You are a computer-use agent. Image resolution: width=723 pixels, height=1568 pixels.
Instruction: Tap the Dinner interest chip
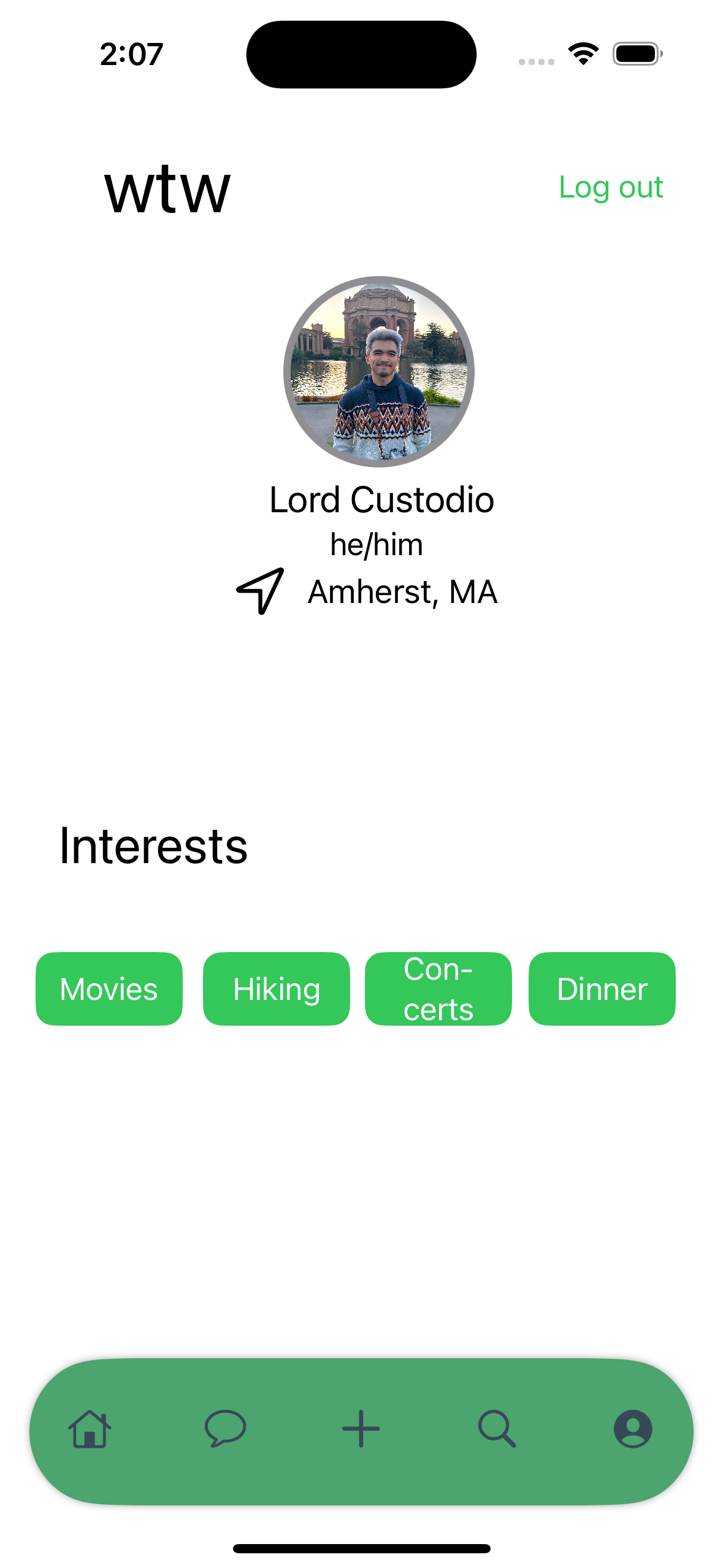(x=602, y=988)
